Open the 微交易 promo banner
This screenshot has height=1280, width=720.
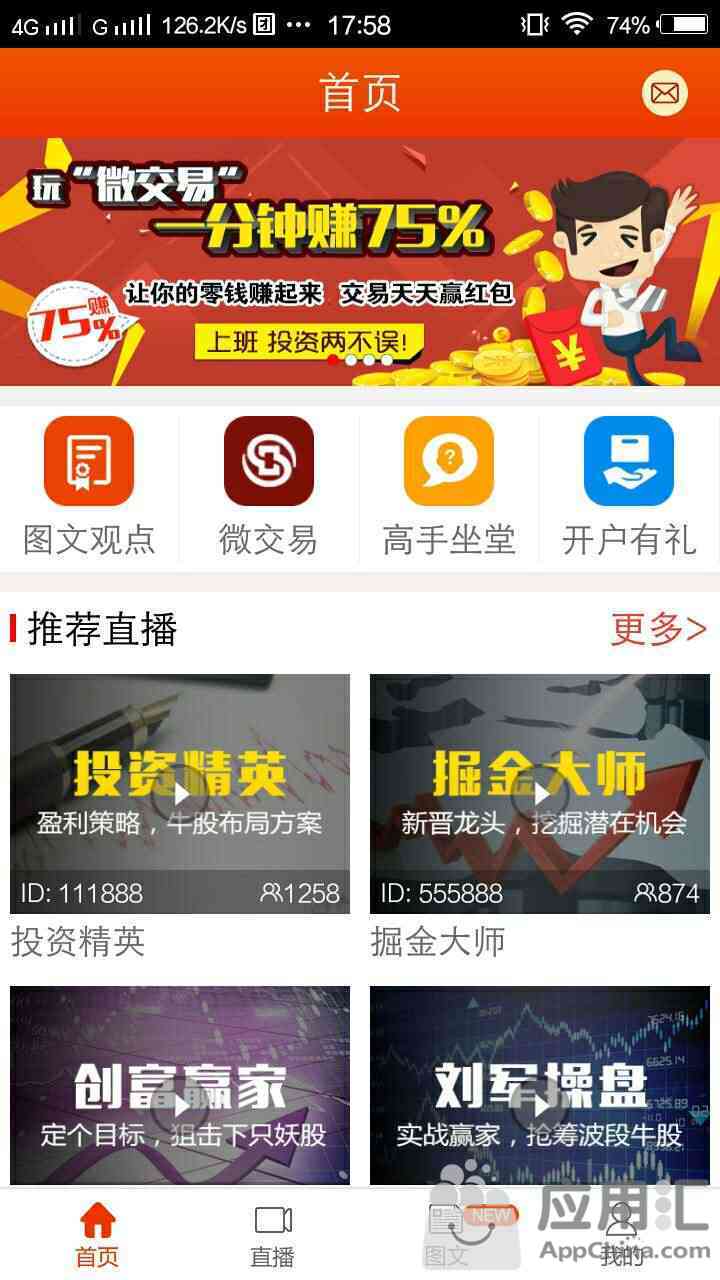(x=360, y=260)
